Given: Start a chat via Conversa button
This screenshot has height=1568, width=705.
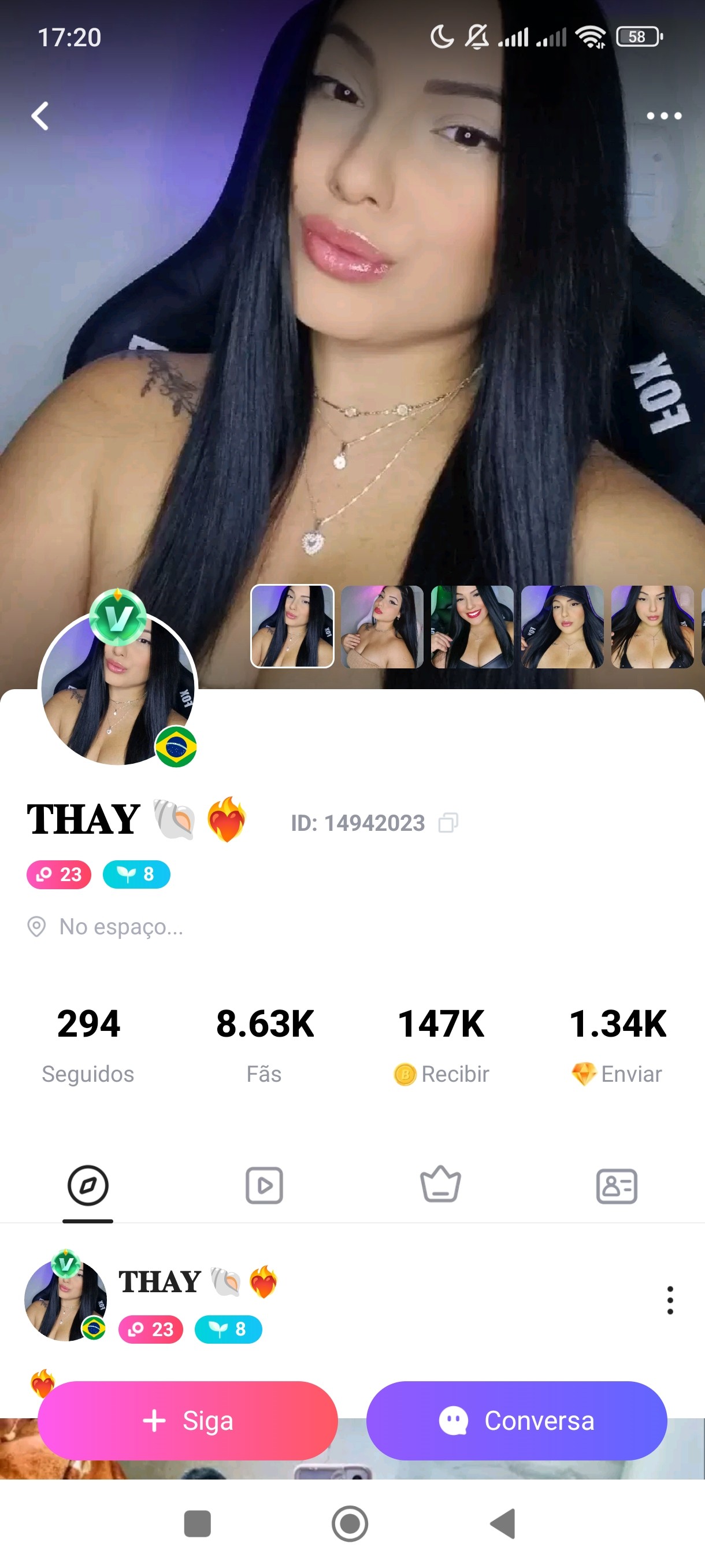Looking at the screenshot, I should [517, 1420].
